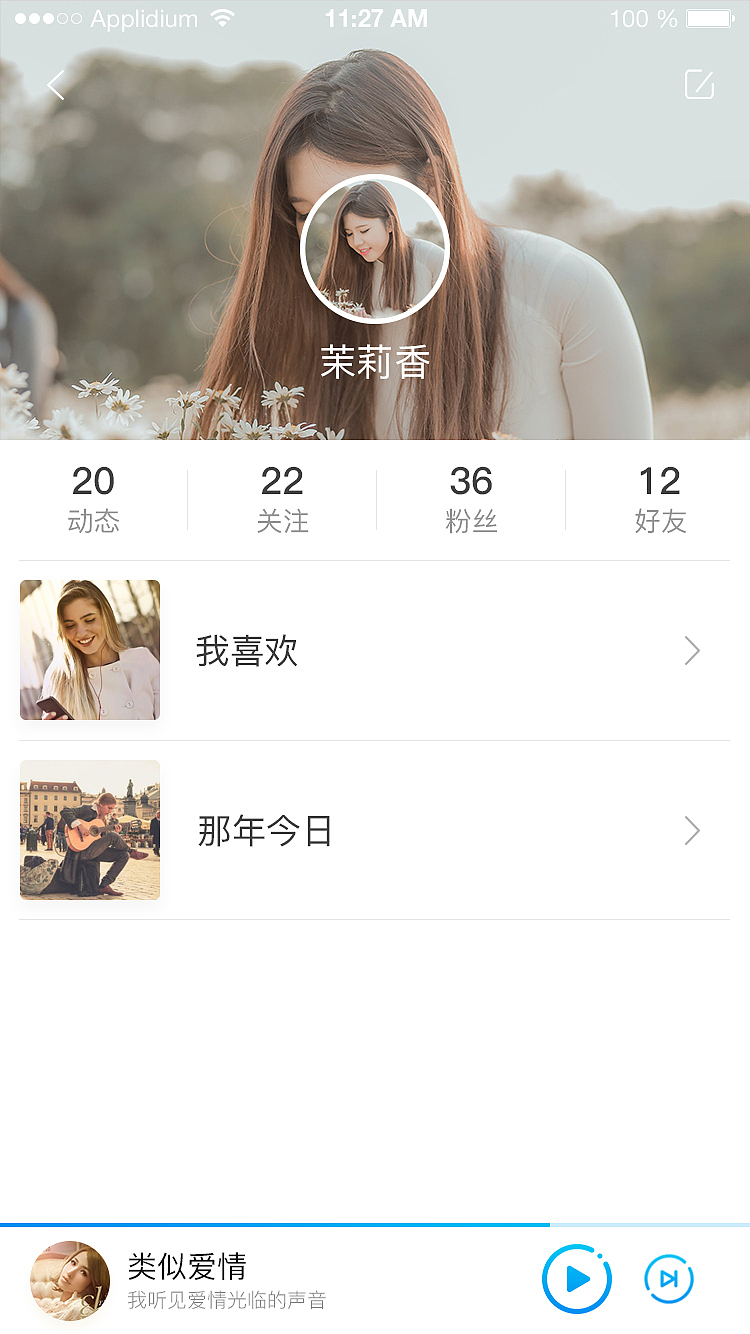View the 20 动态 posts
This screenshot has height=1334, width=750.
click(x=93, y=499)
